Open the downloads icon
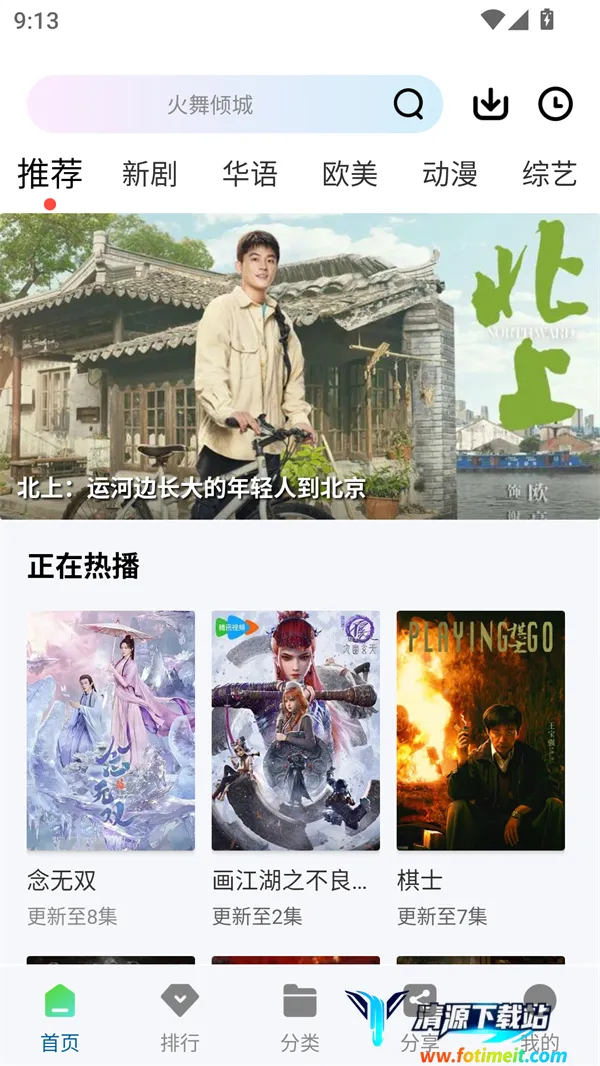600x1066 pixels. tap(490, 104)
